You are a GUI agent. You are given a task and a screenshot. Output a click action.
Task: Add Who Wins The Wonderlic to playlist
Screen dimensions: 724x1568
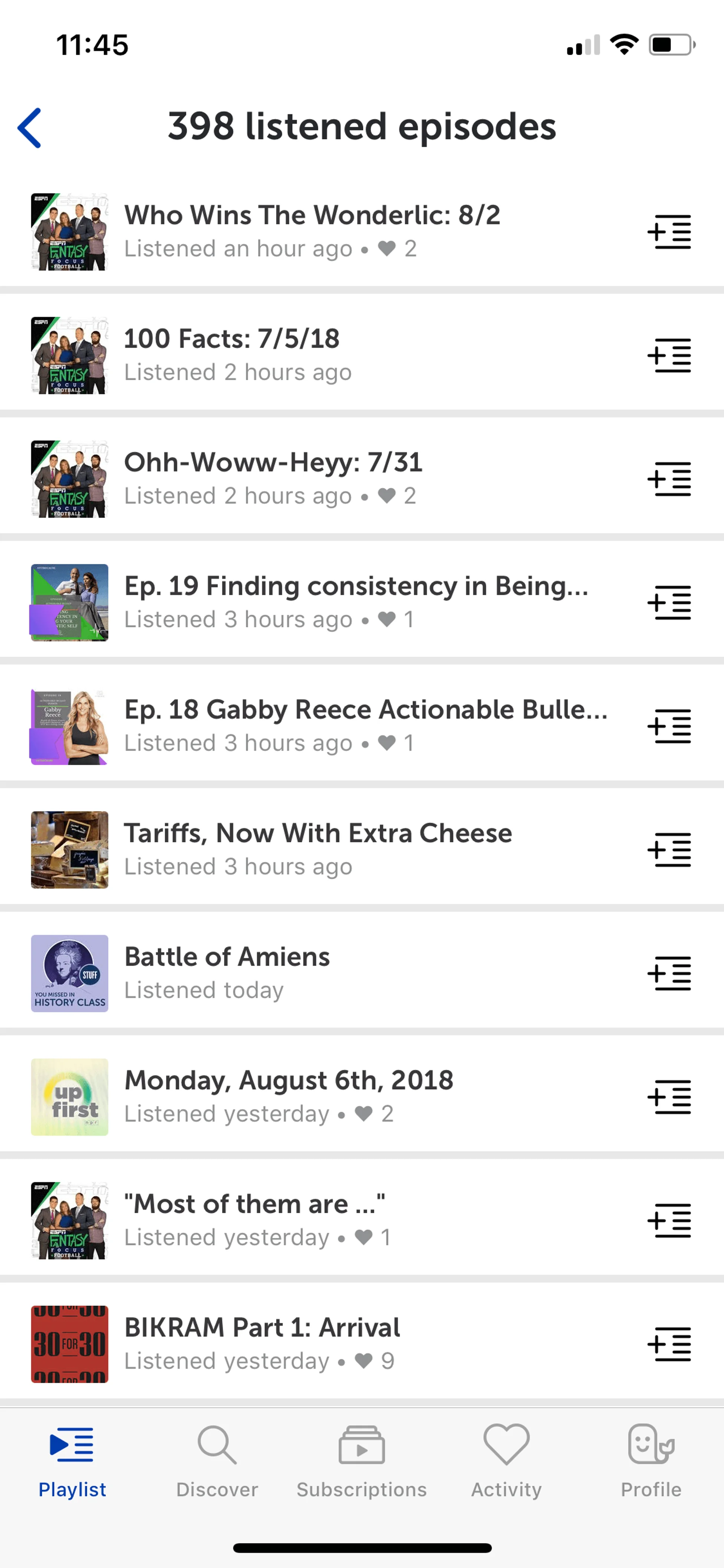669,232
